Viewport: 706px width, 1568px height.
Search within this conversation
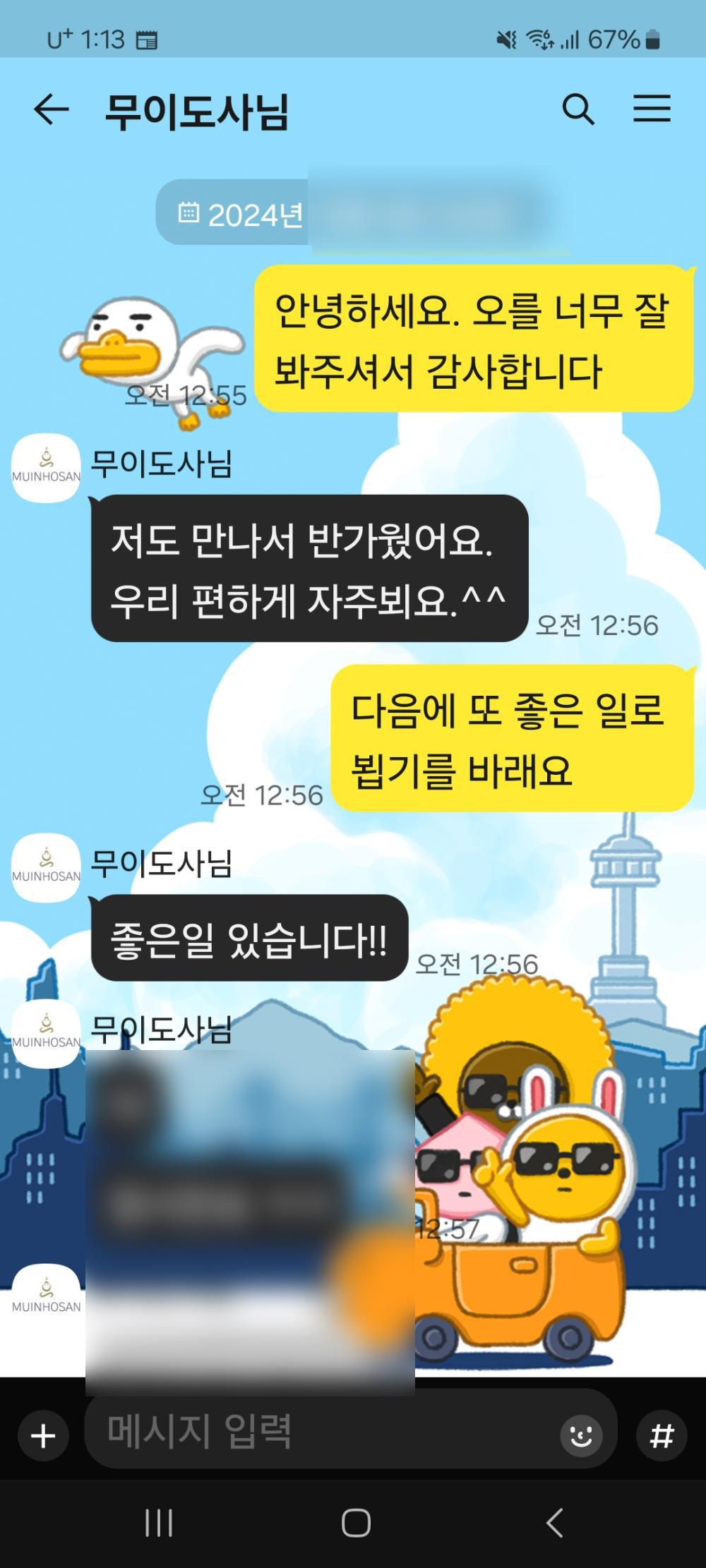pos(578,110)
